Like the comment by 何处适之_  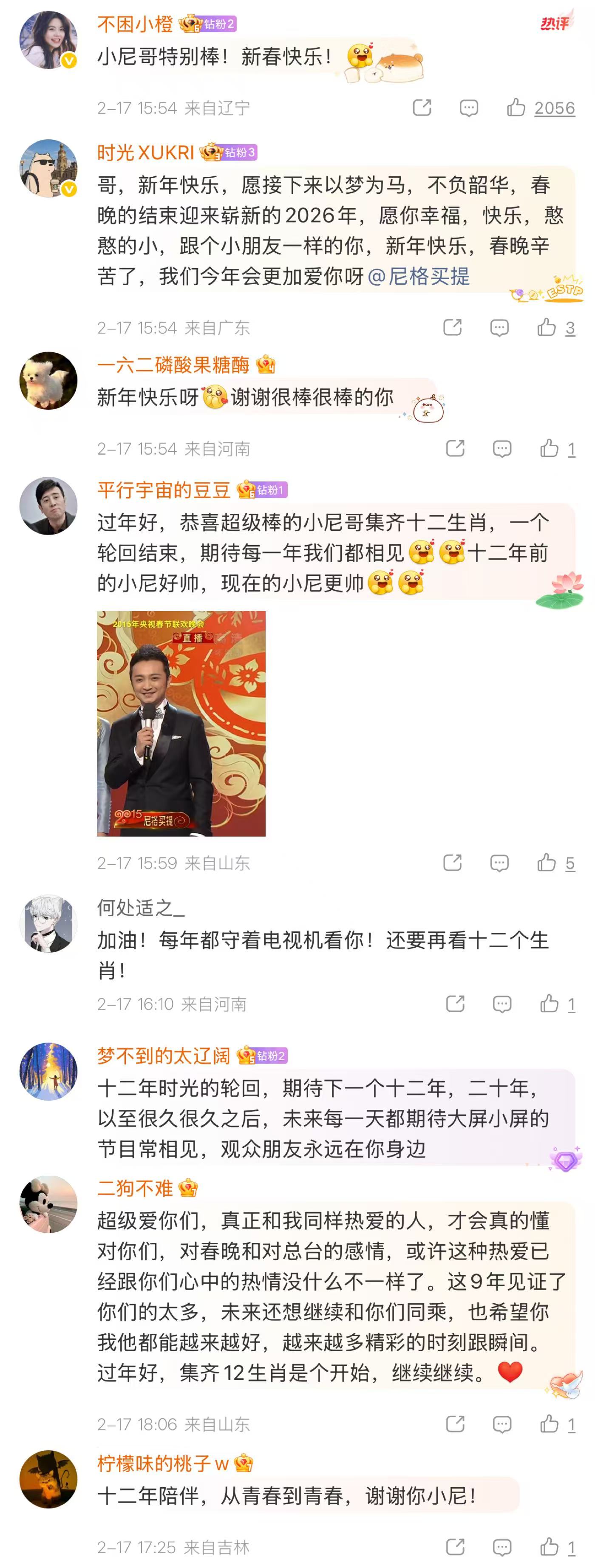[x=550, y=1004]
